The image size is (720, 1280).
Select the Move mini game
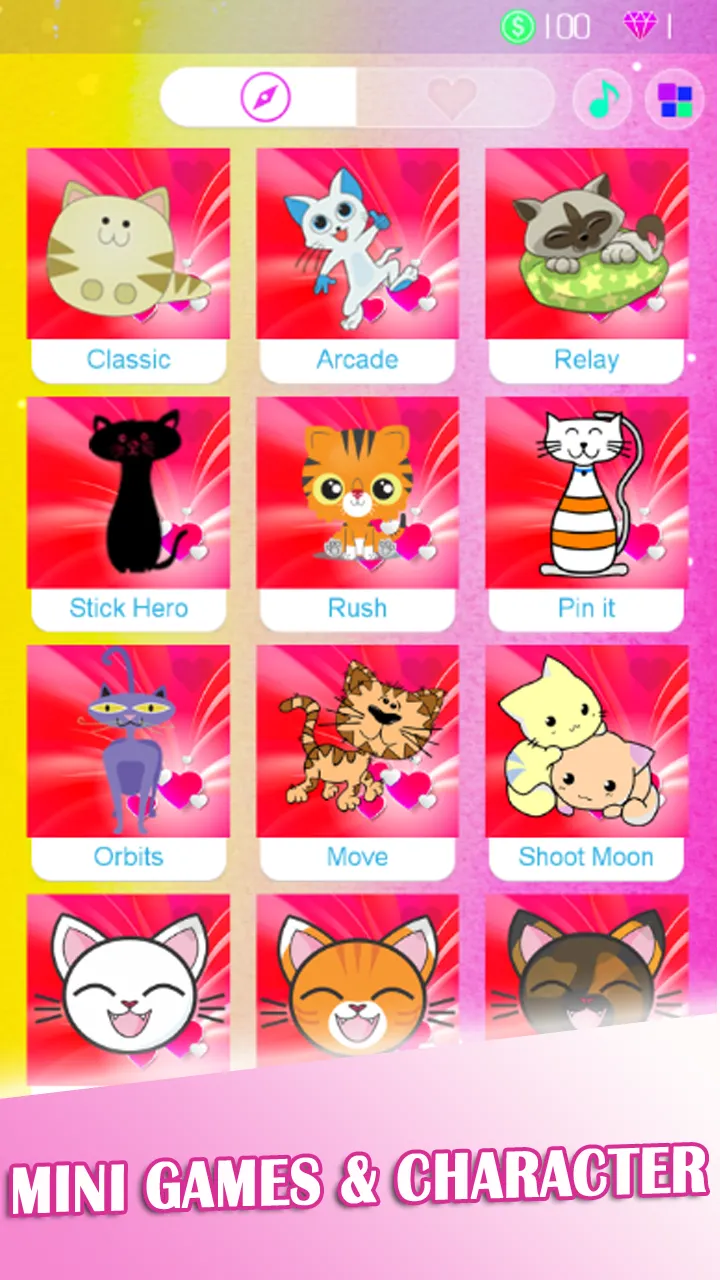358,763
